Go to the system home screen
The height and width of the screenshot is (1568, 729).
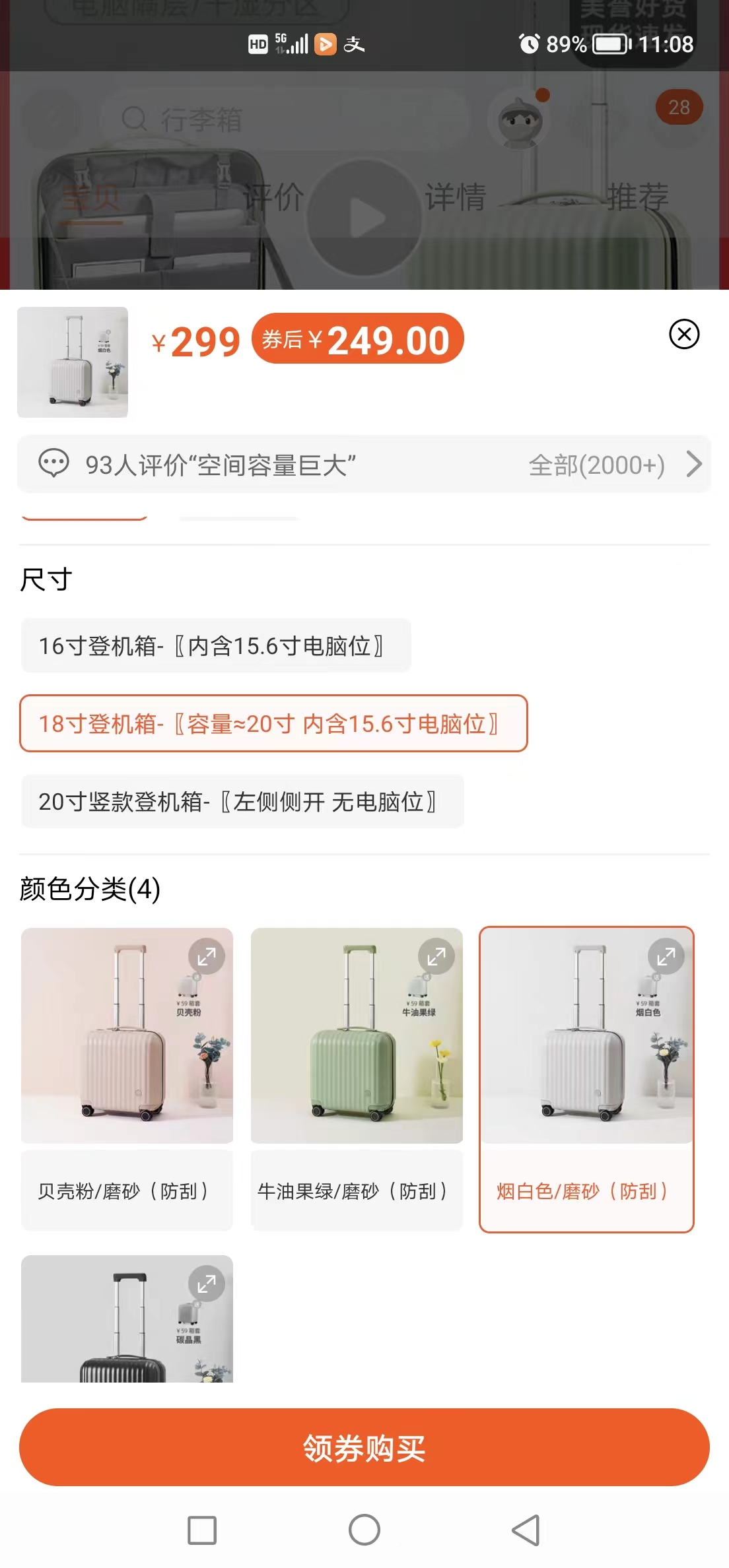[364, 1530]
